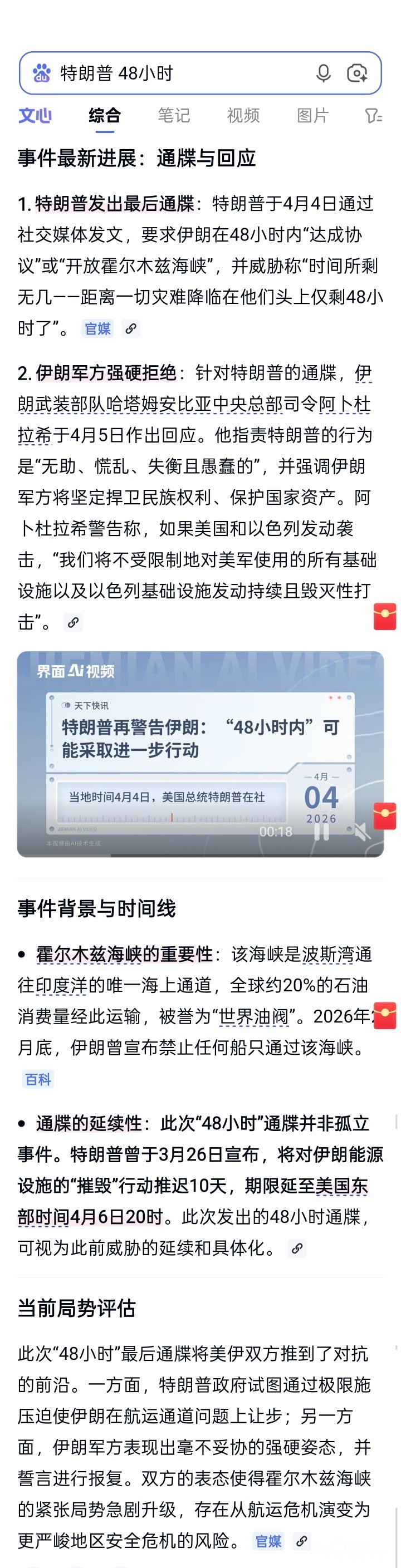Open the underlined 霍尔木兹海峡的重要性 link
401x1568 pixels.
coord(124,954)
